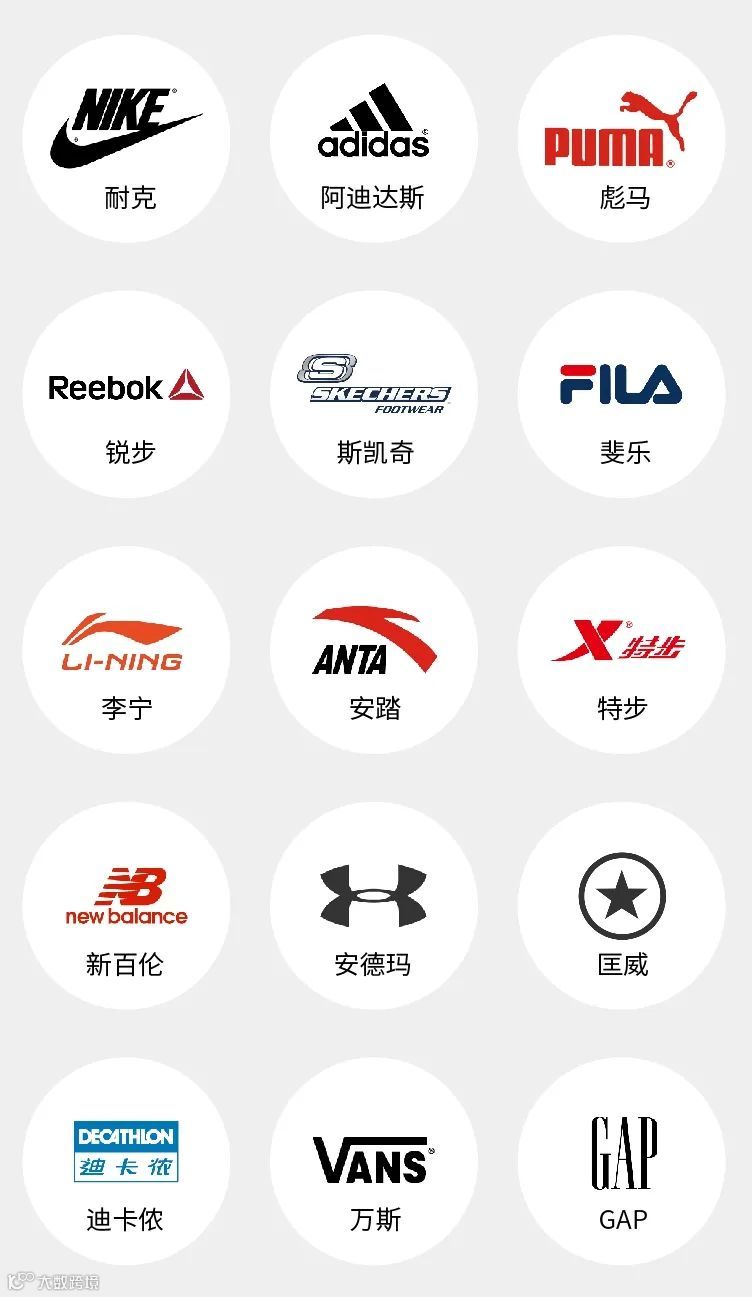Open the Li-Ning (李宁) brand tile
This screenshot has width=752, height=1297.
(126, 650)
